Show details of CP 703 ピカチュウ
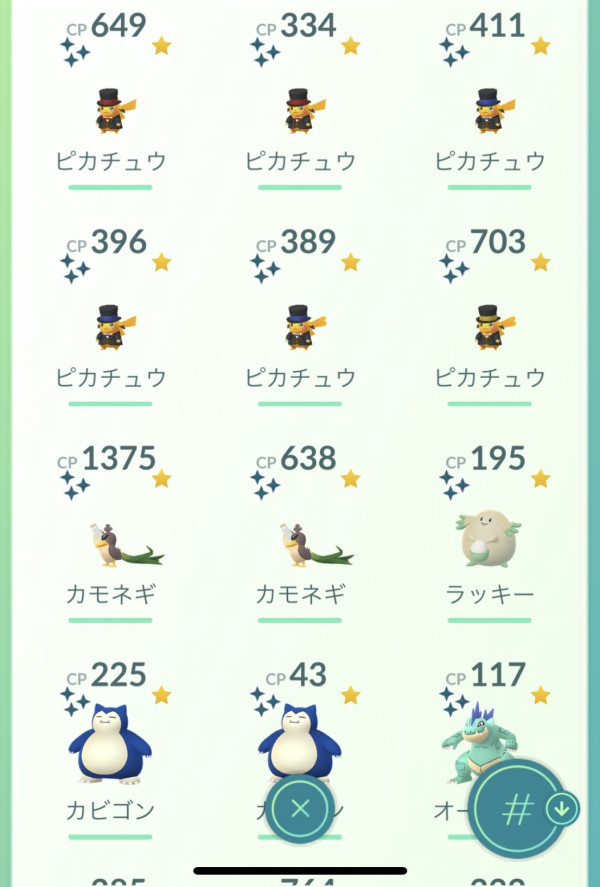 490,327
